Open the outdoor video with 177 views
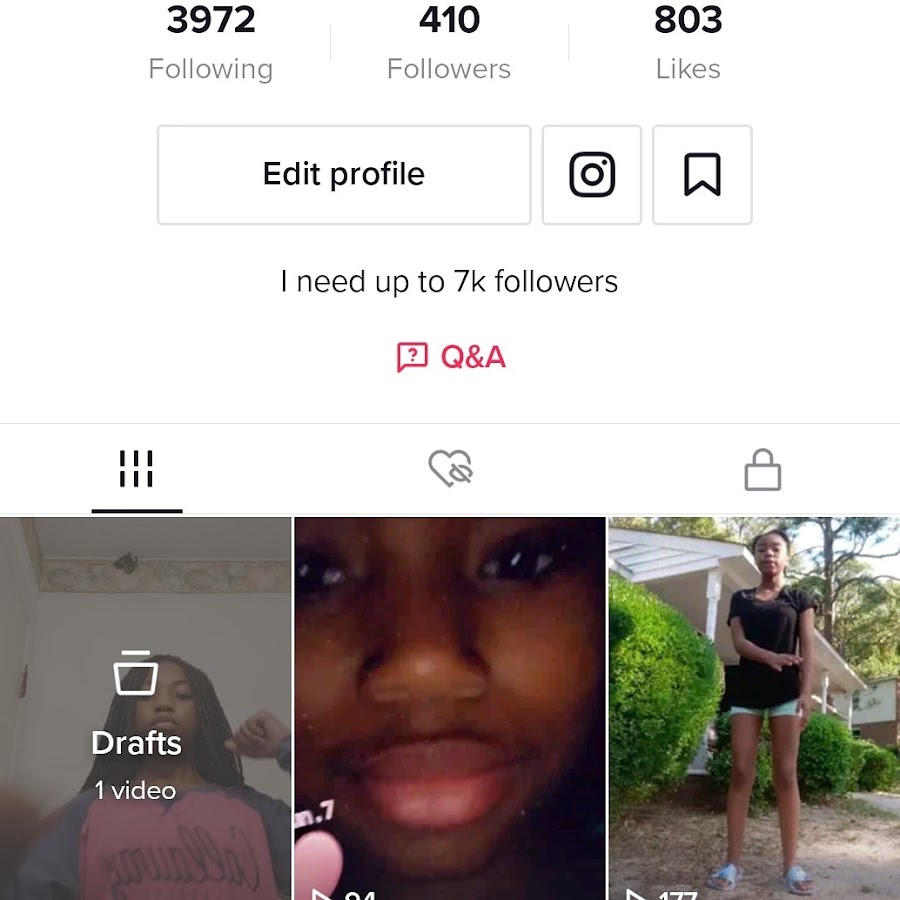The height and width of the screenshot is (900, 900). [755, 708]
